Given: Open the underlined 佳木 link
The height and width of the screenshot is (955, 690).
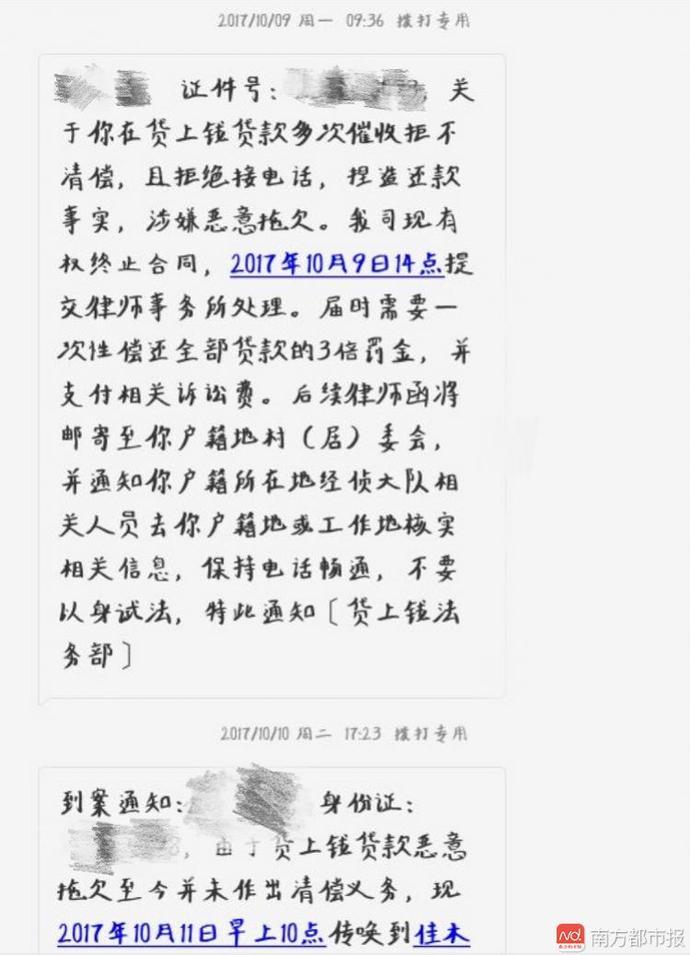Looking at the screenshot, I should (442, 933).
